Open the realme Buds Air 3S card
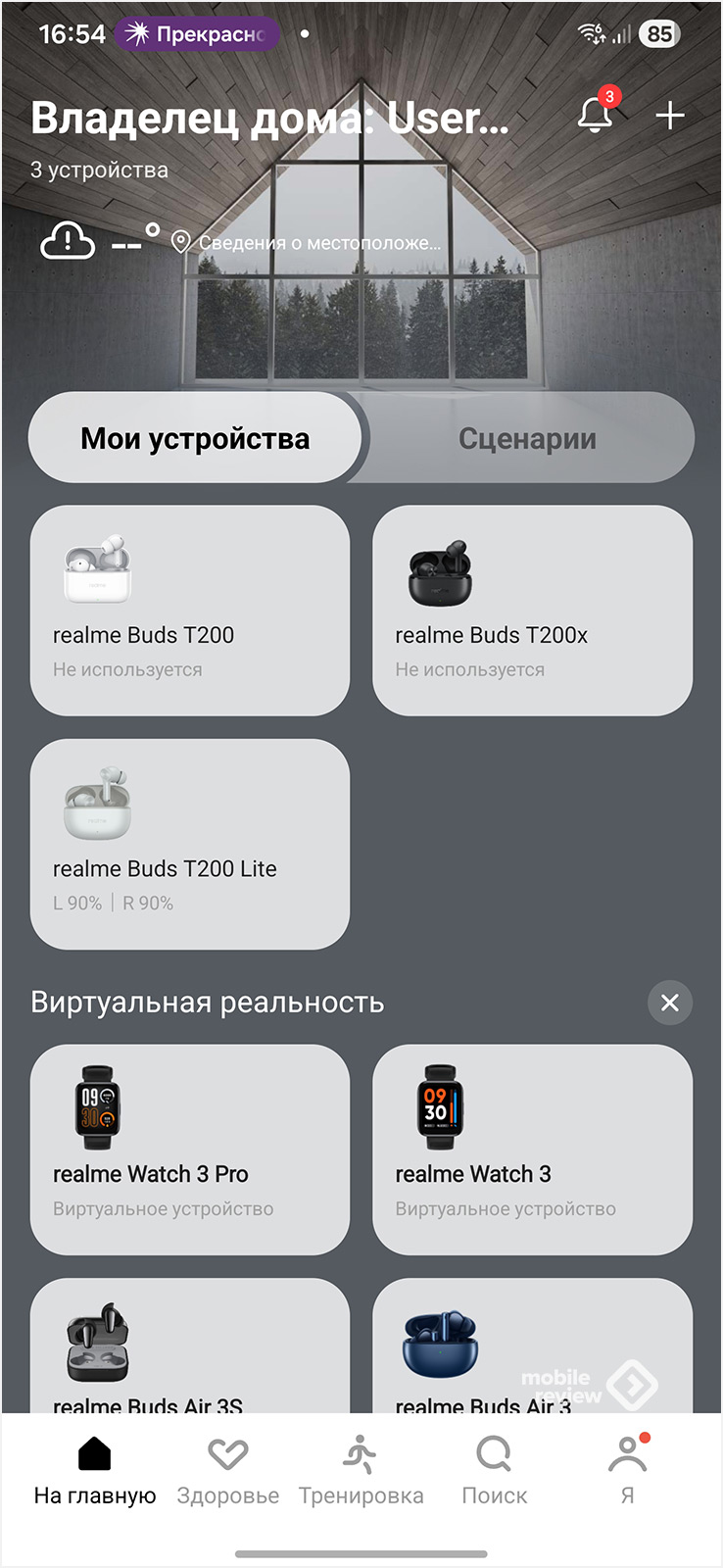The image size is (723, 1568). point(190,1352)
